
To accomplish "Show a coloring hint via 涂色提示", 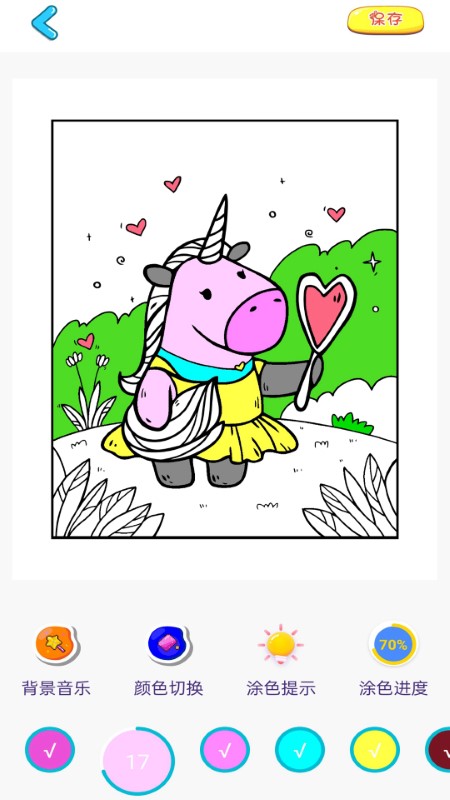I will pyautogui.click(x=281, y=660).
